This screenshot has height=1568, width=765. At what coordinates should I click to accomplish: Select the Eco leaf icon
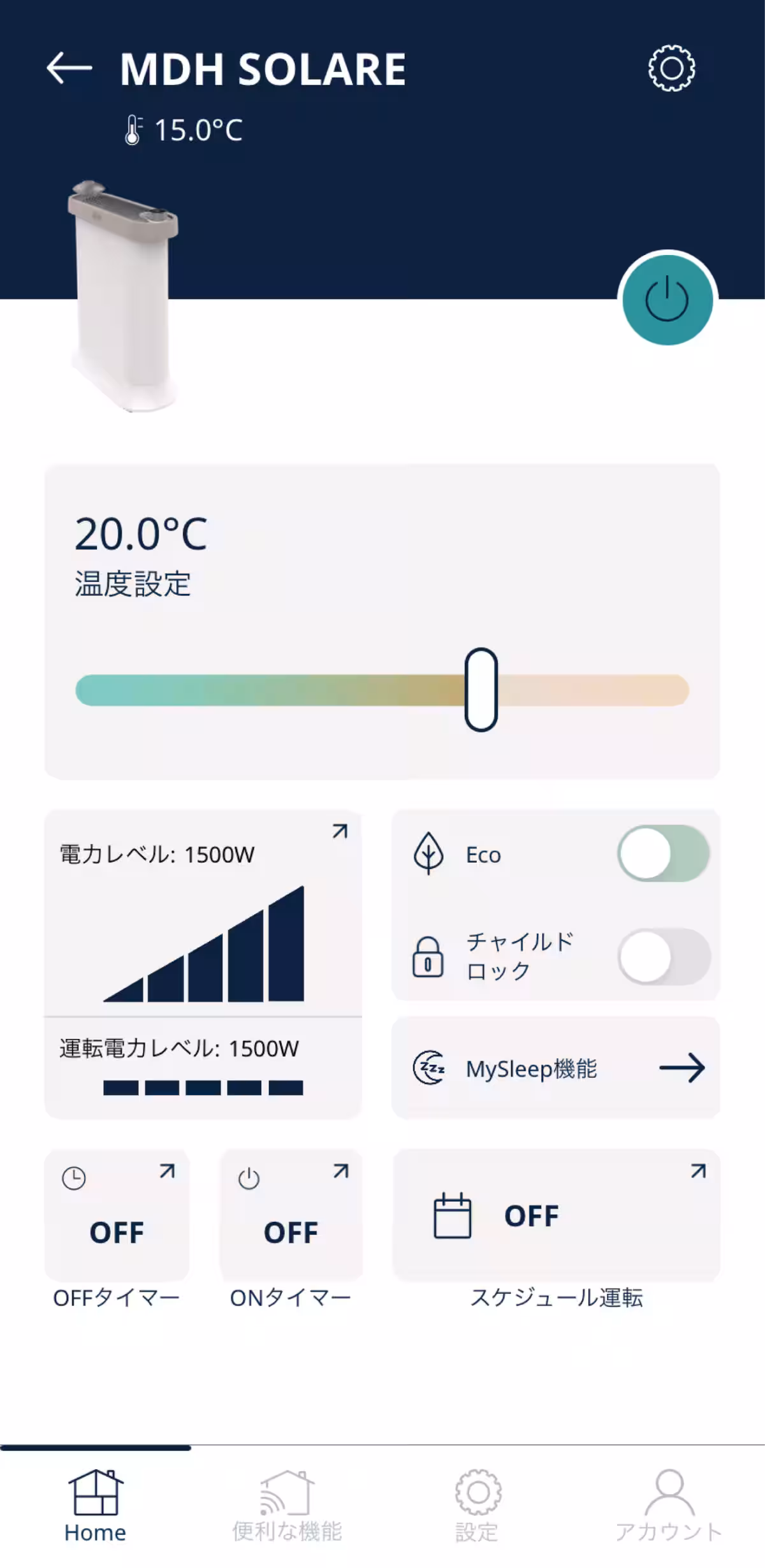[430, 855]
